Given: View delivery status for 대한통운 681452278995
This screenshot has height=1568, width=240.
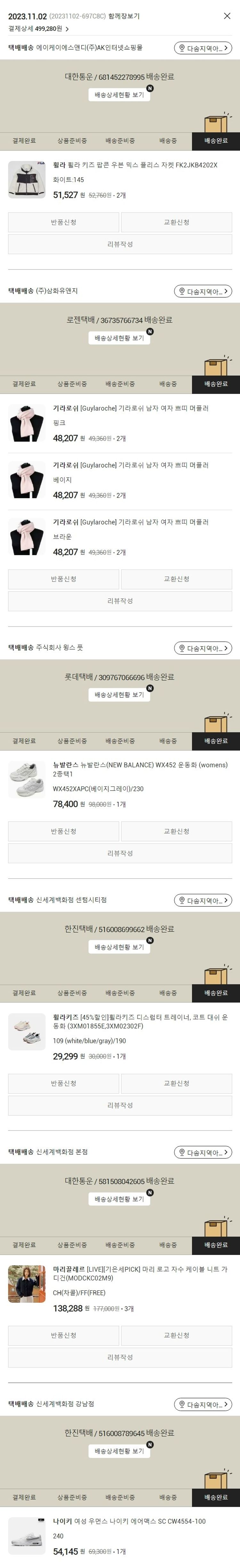Looking at the screenshot, I should tap(119, 95).
